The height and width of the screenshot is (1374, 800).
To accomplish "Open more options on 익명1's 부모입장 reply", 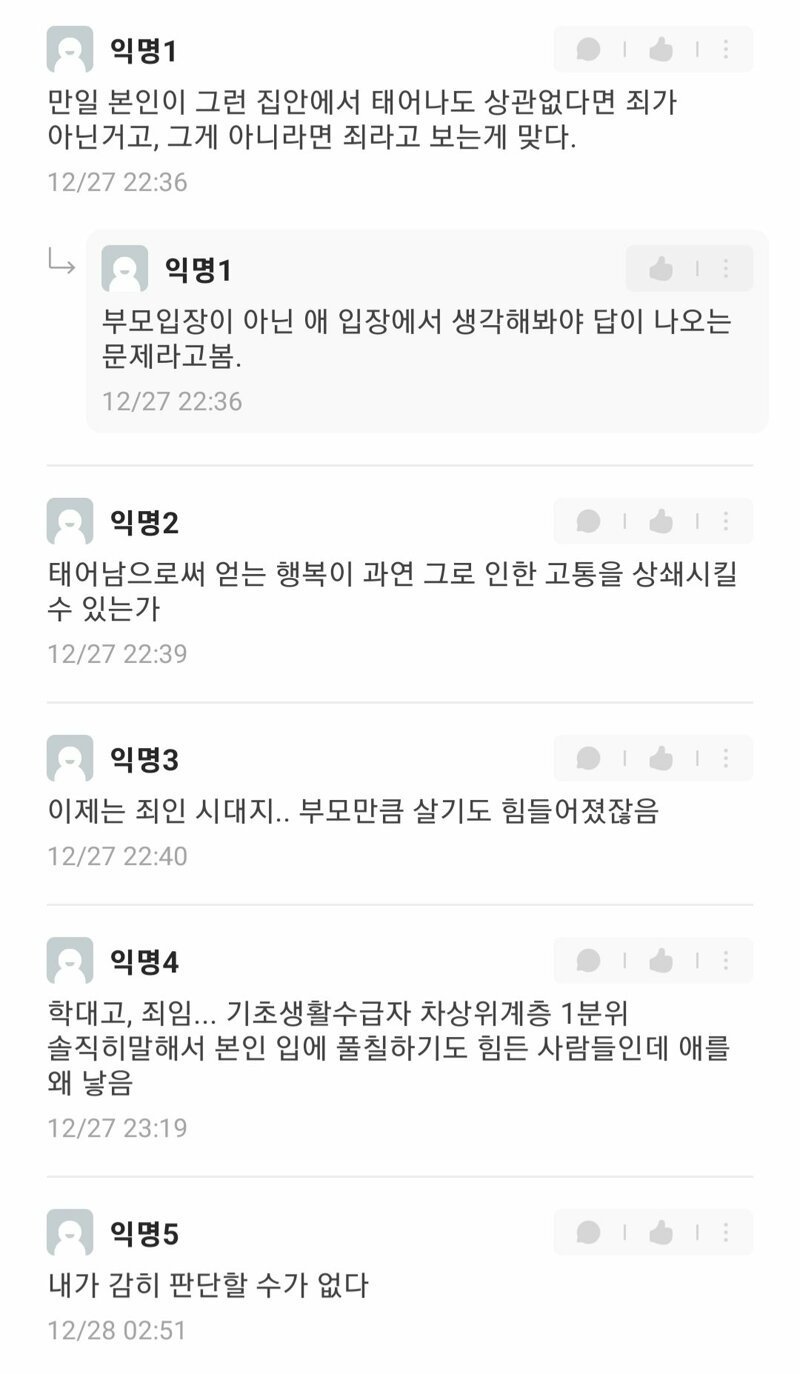I will tap(726, 268).
